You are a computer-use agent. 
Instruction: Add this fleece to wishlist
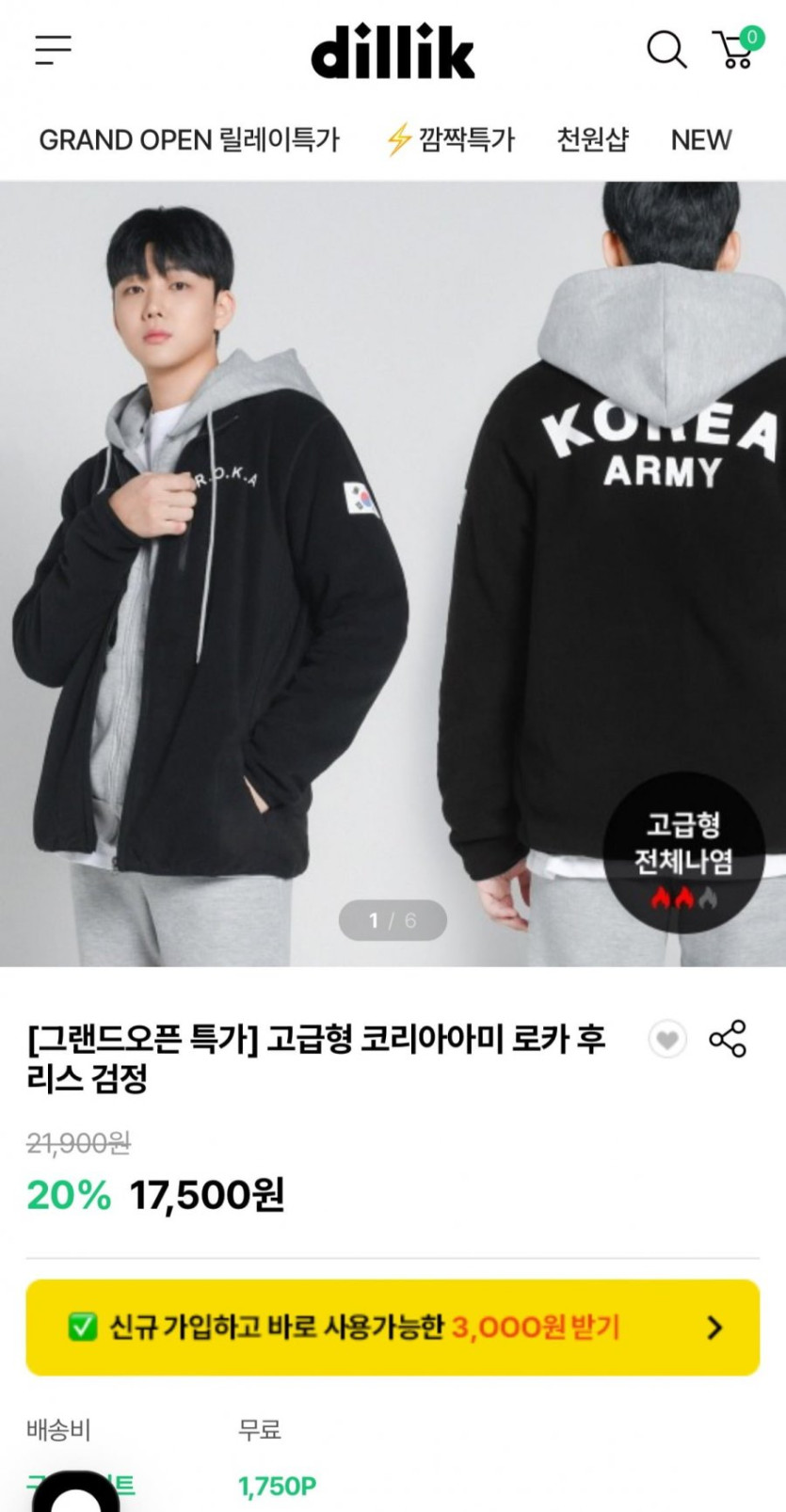pyautogui.click(x=667, y=1040)
